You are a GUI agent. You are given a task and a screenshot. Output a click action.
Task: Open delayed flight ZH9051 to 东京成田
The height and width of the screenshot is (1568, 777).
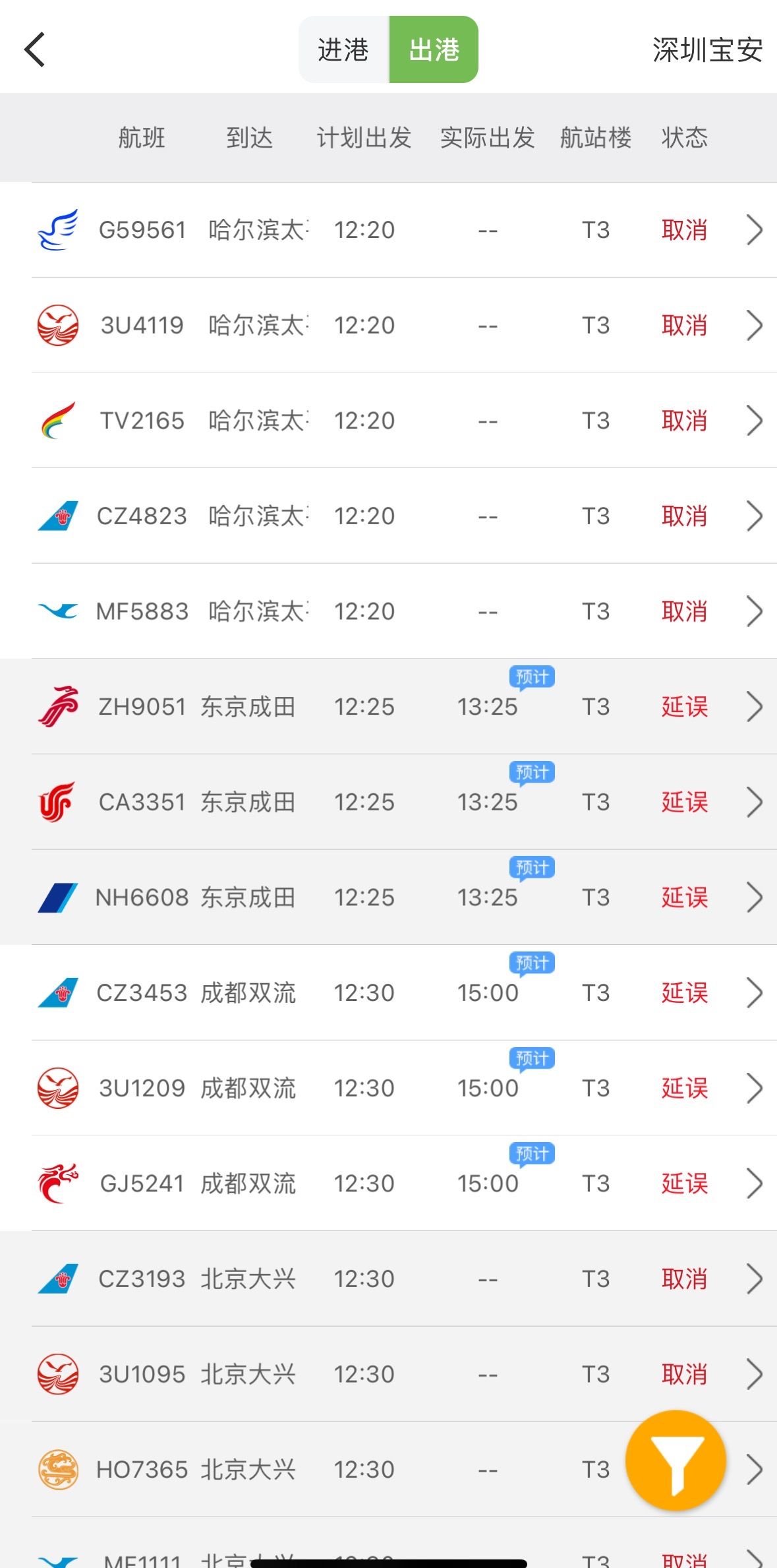point(389,707)
